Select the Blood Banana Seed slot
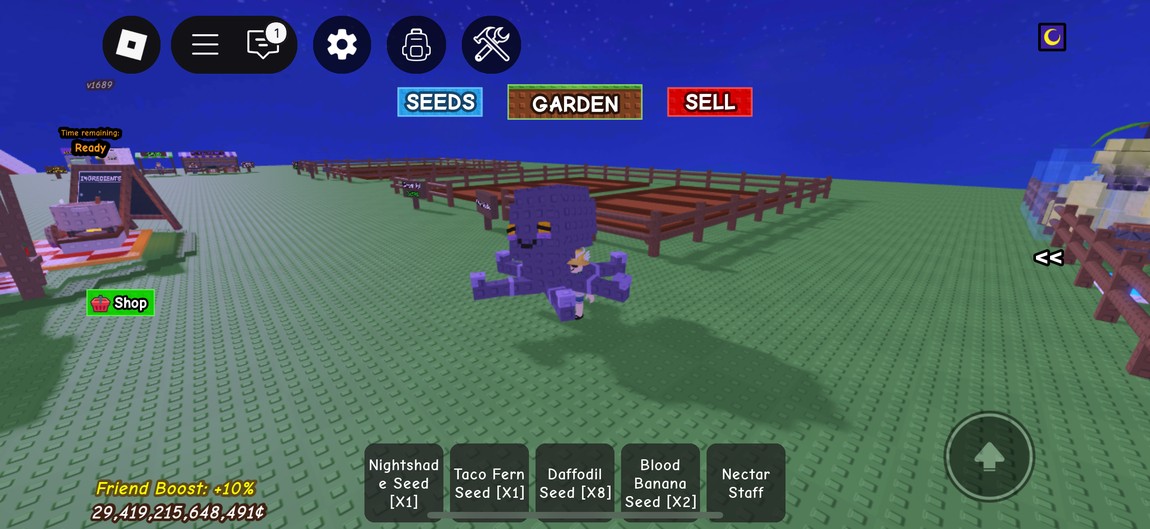This screenshot has width=1150, height=529. coord(660,482)
